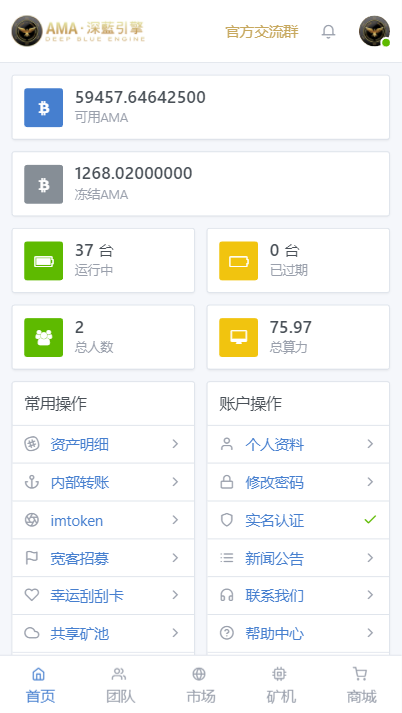Viewport: 402px width, 713px height.
Task: Select the 首页 home tab
Action: [40, 685]
